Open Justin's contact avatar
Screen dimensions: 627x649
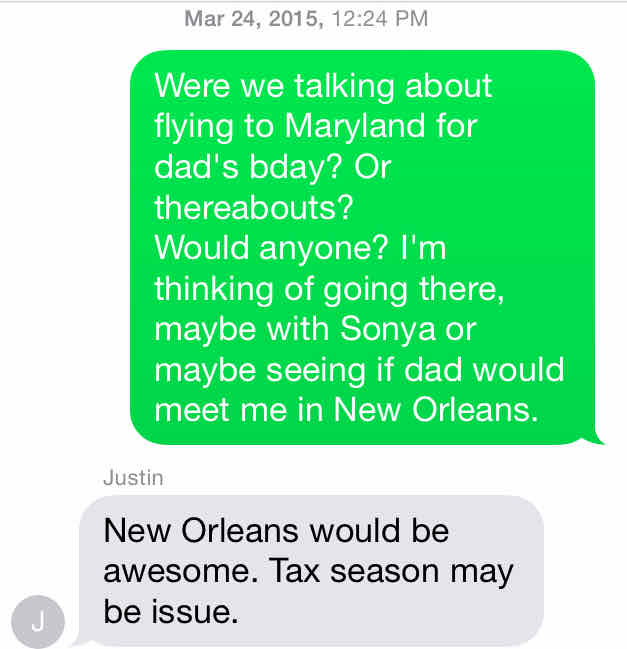pyautogui.click(x=38, y=621)
